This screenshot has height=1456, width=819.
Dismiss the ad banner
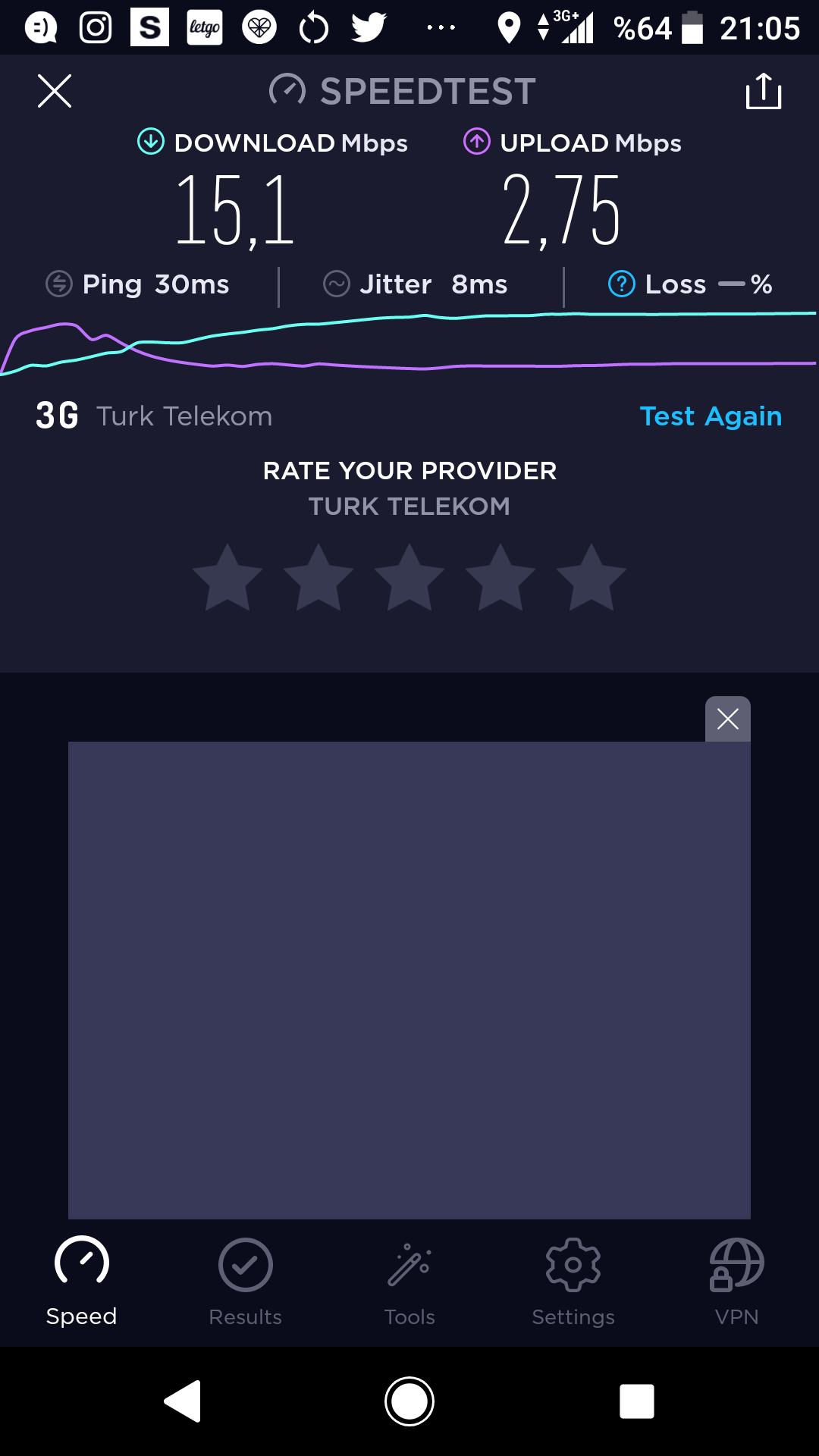click(728, 719)
